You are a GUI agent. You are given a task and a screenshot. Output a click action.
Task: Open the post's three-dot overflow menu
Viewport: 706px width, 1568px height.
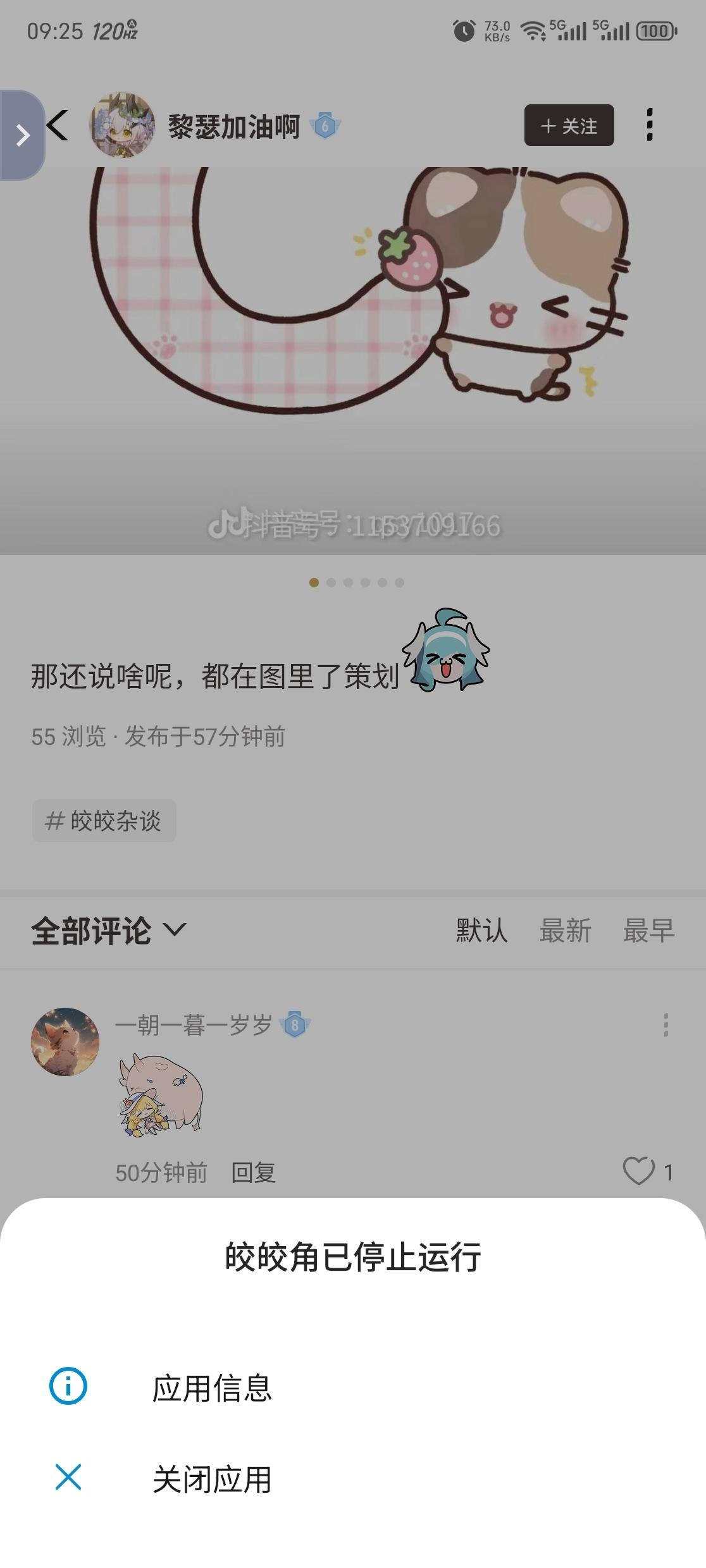click(649, 125)
